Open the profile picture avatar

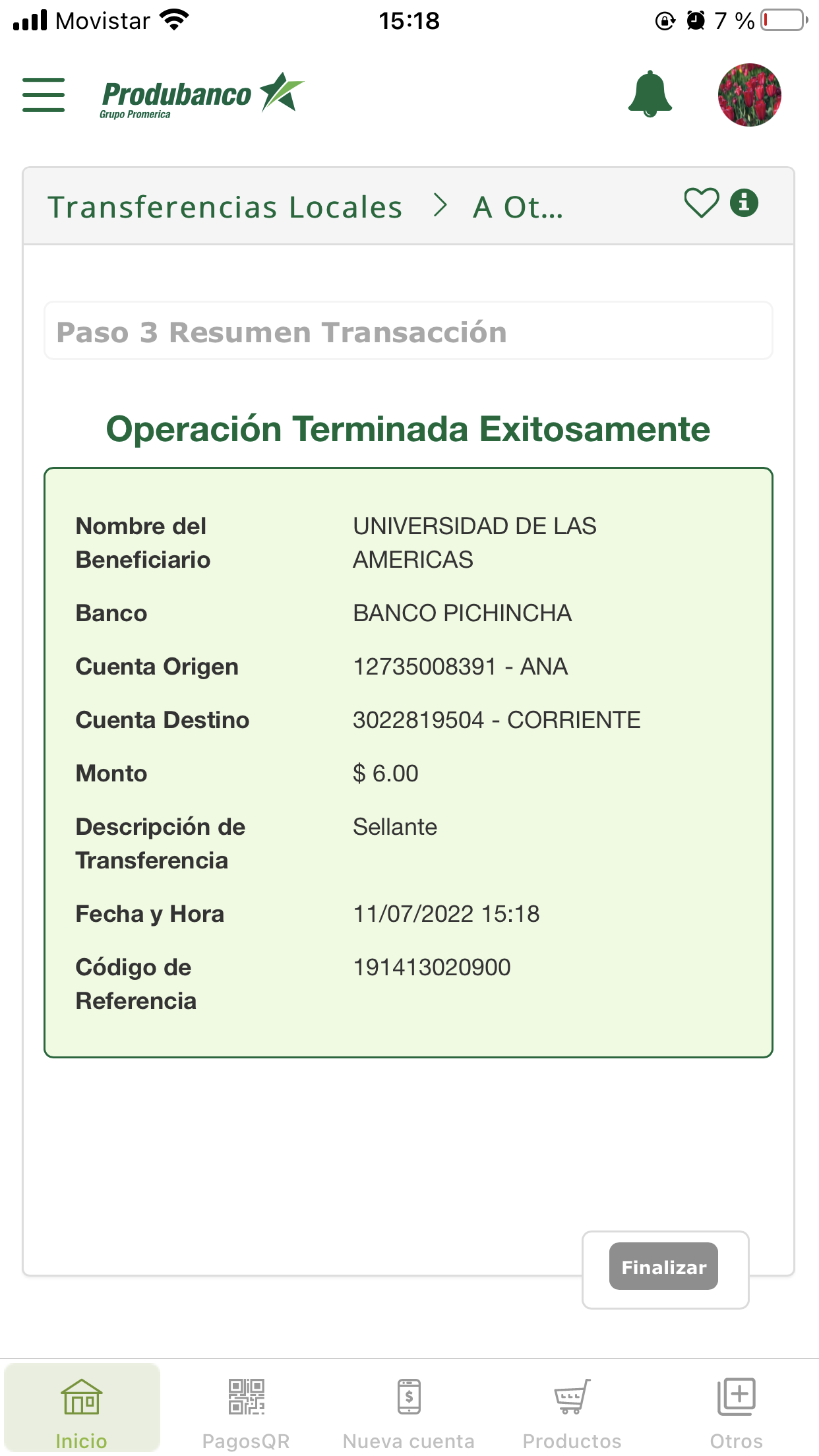(x=749, y=94)
